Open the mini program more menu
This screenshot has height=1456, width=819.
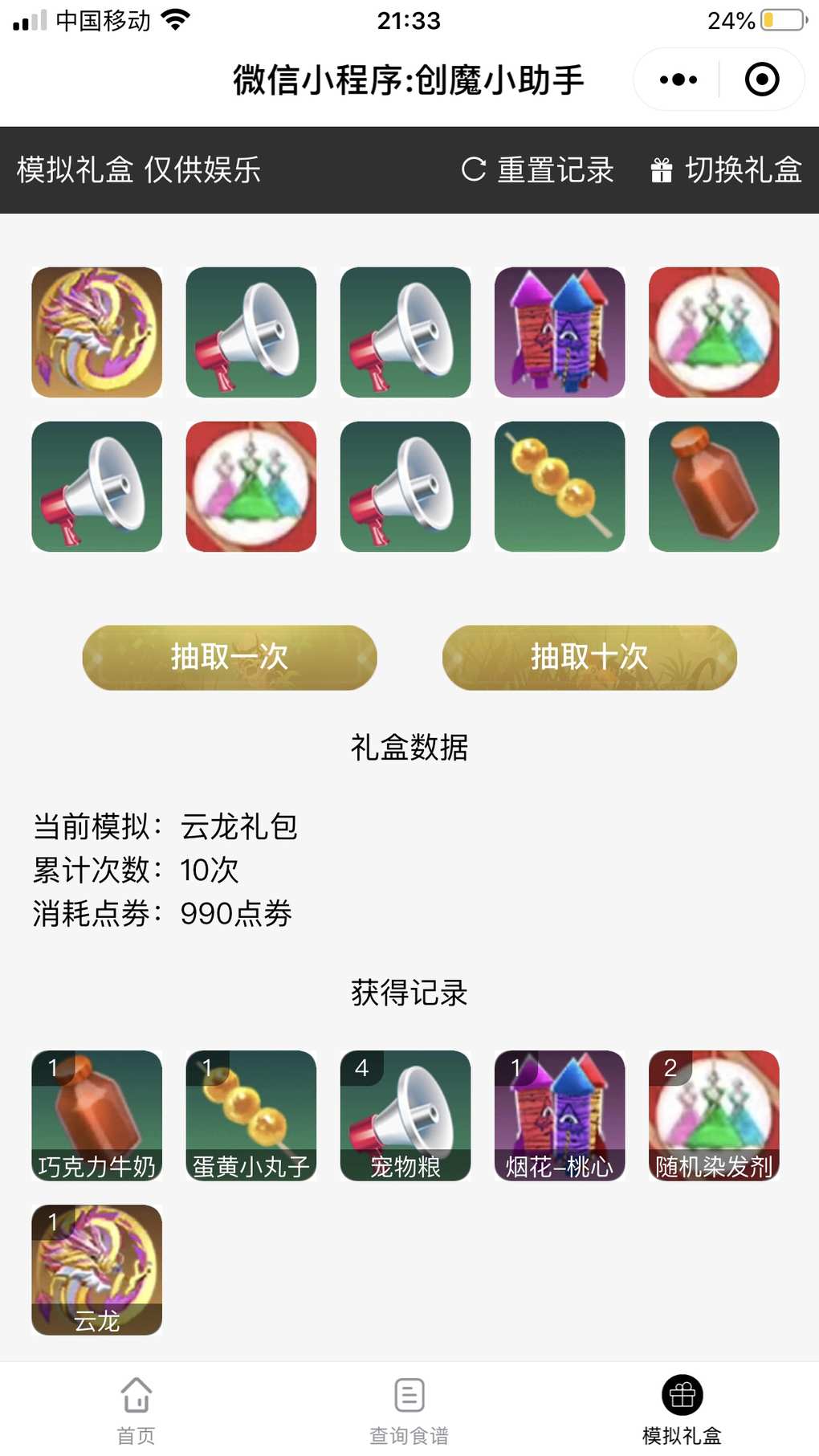(678, 80)
